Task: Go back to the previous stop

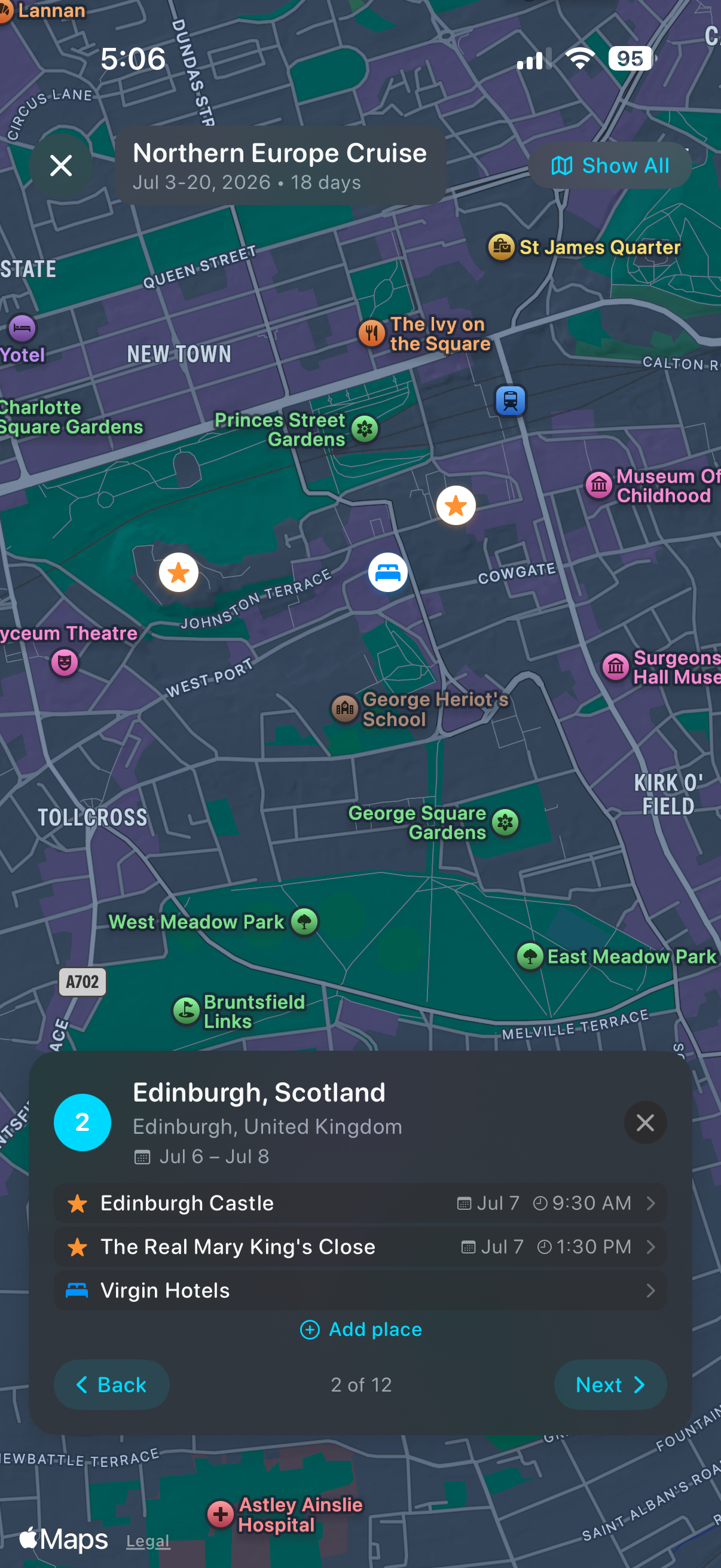Action: tap(111, 1385)
